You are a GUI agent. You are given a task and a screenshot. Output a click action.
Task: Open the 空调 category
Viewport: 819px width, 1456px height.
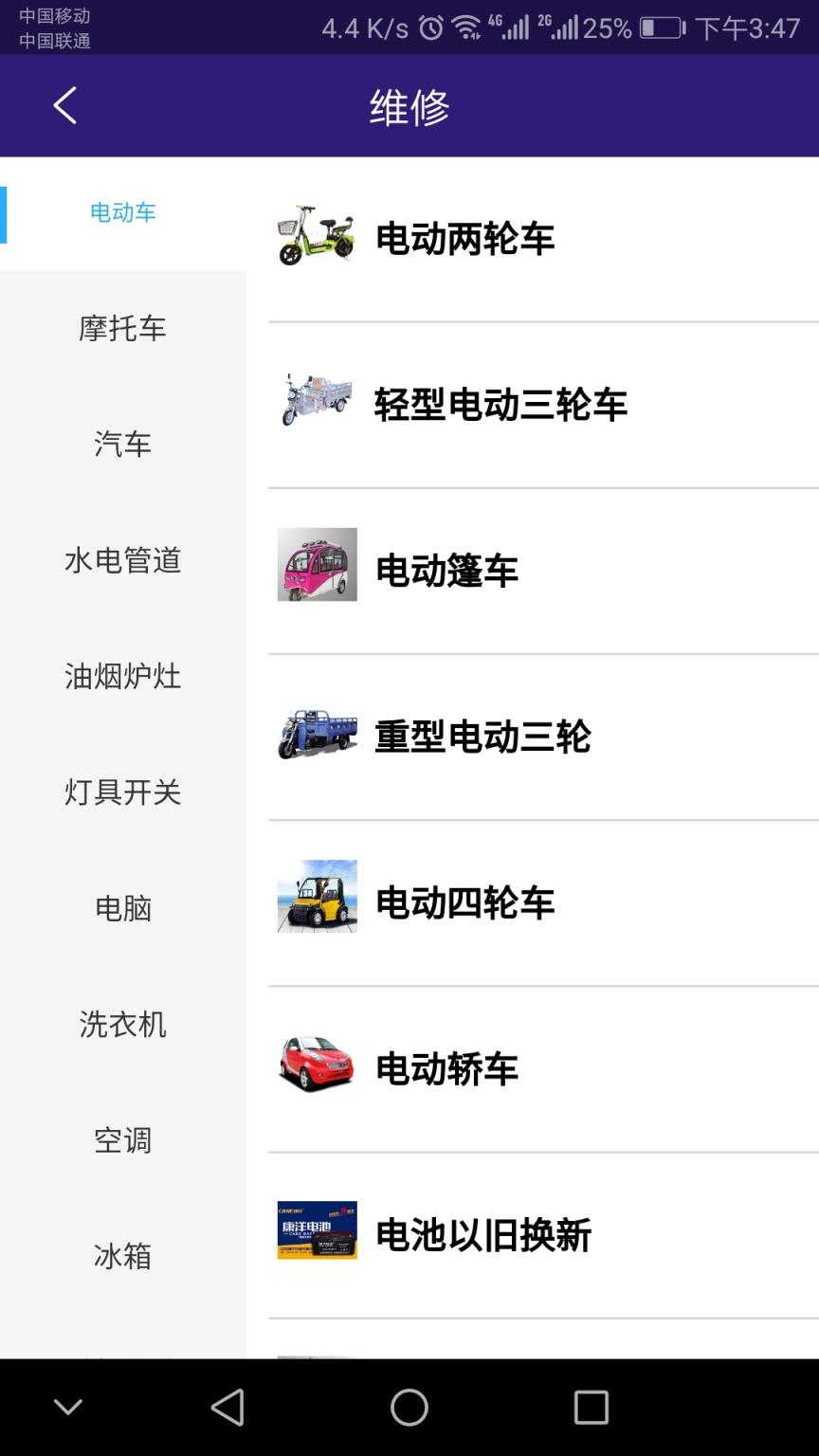pyautogui.click(x=123, y=1139)
